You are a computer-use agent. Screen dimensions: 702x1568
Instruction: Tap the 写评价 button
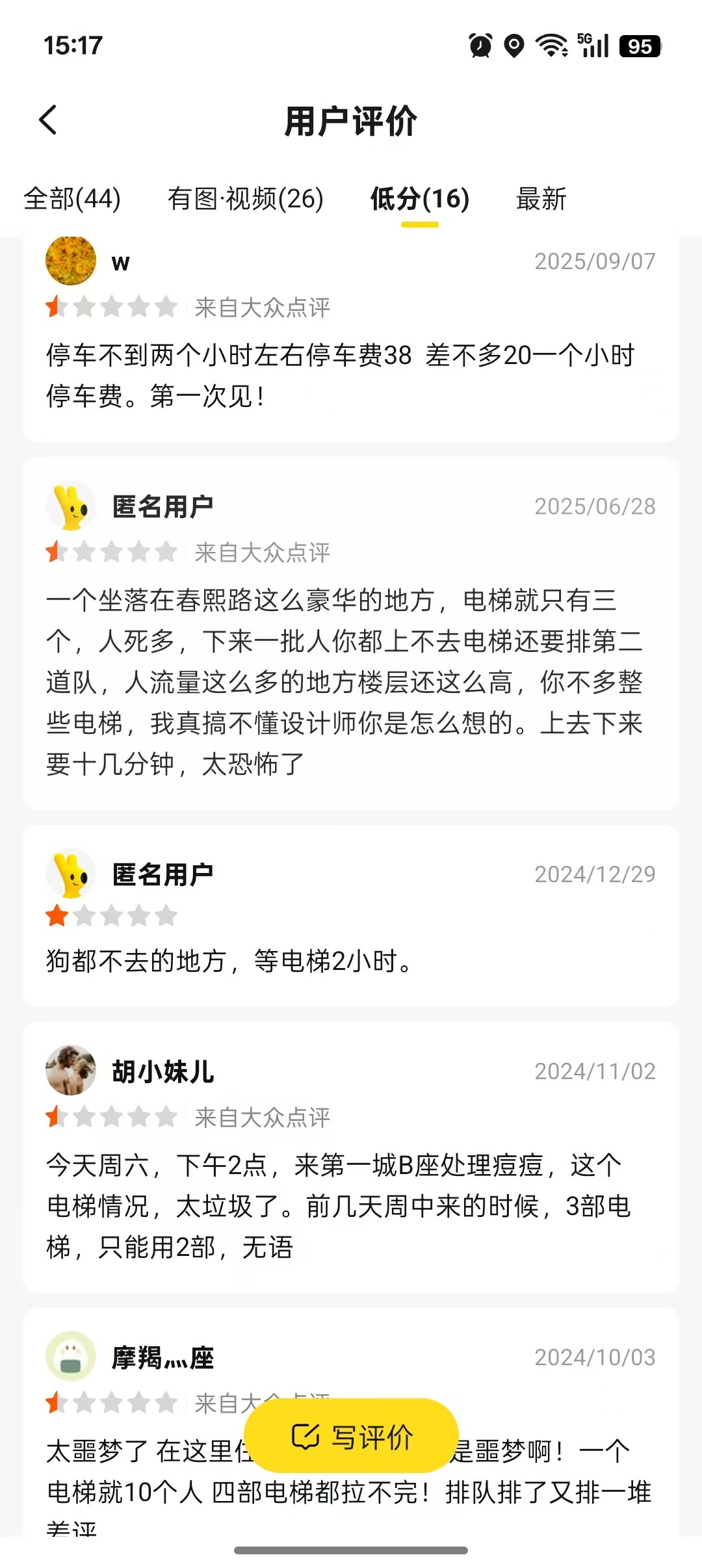[x=351, y=1435]
